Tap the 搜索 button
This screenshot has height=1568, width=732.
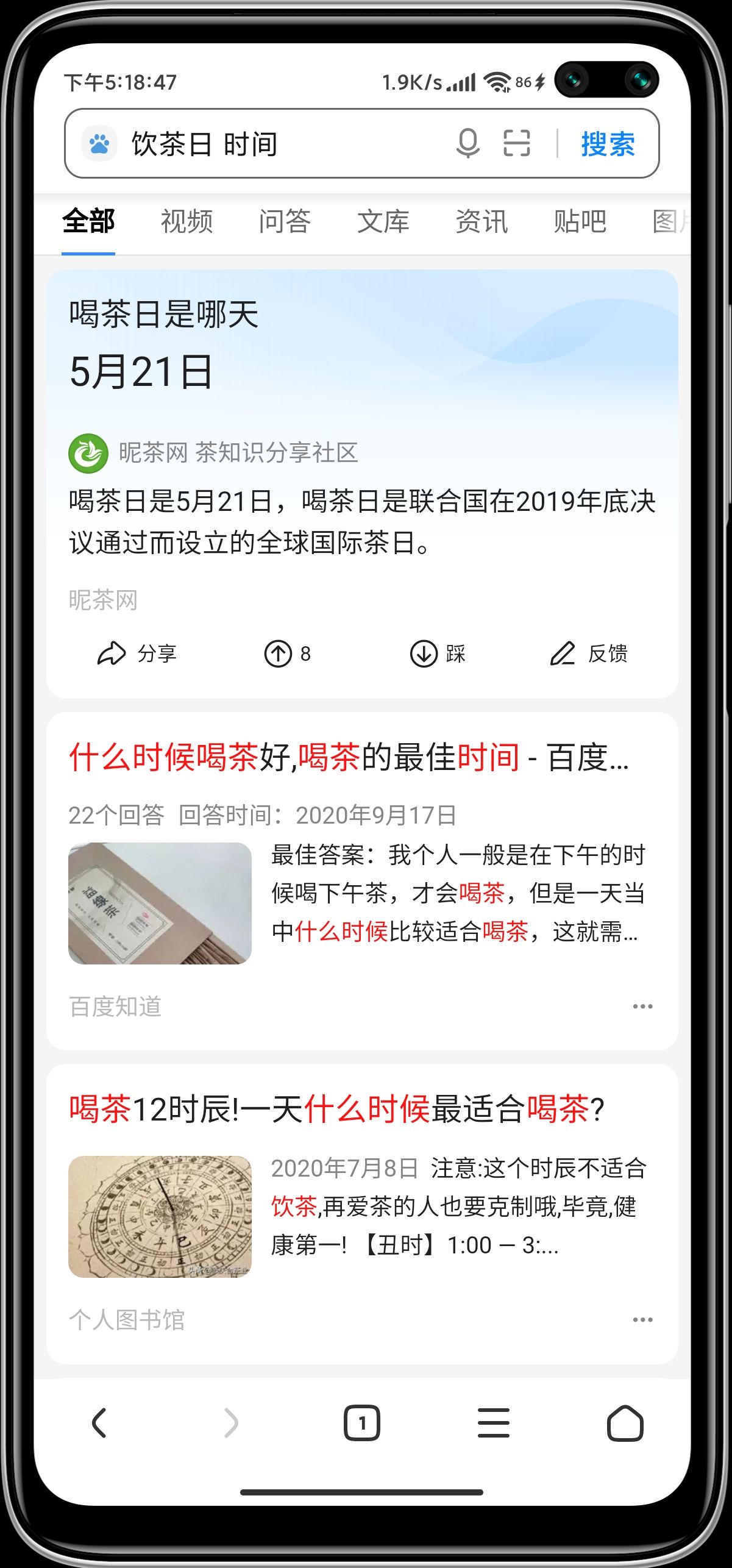[x=607, y=144]
